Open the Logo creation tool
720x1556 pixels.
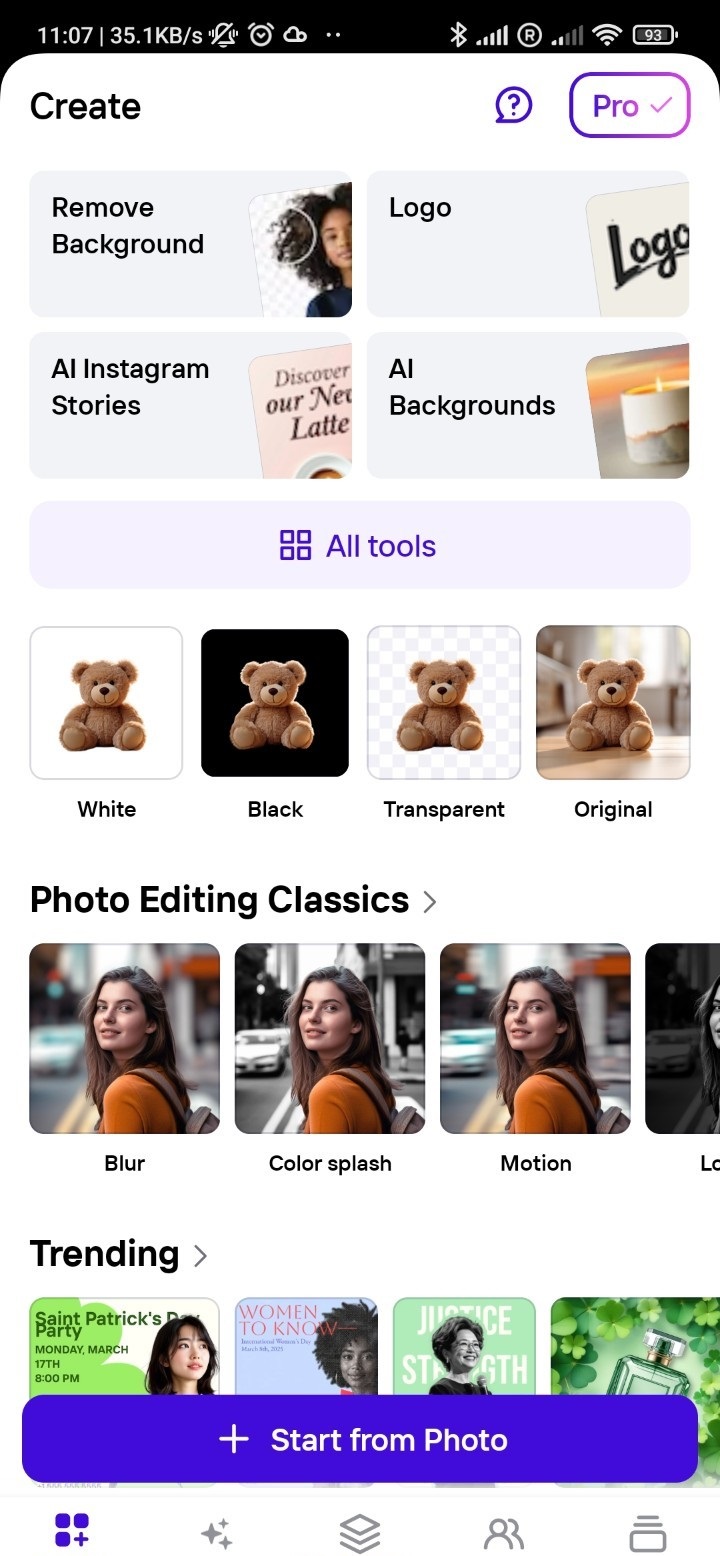click(527, 243)
